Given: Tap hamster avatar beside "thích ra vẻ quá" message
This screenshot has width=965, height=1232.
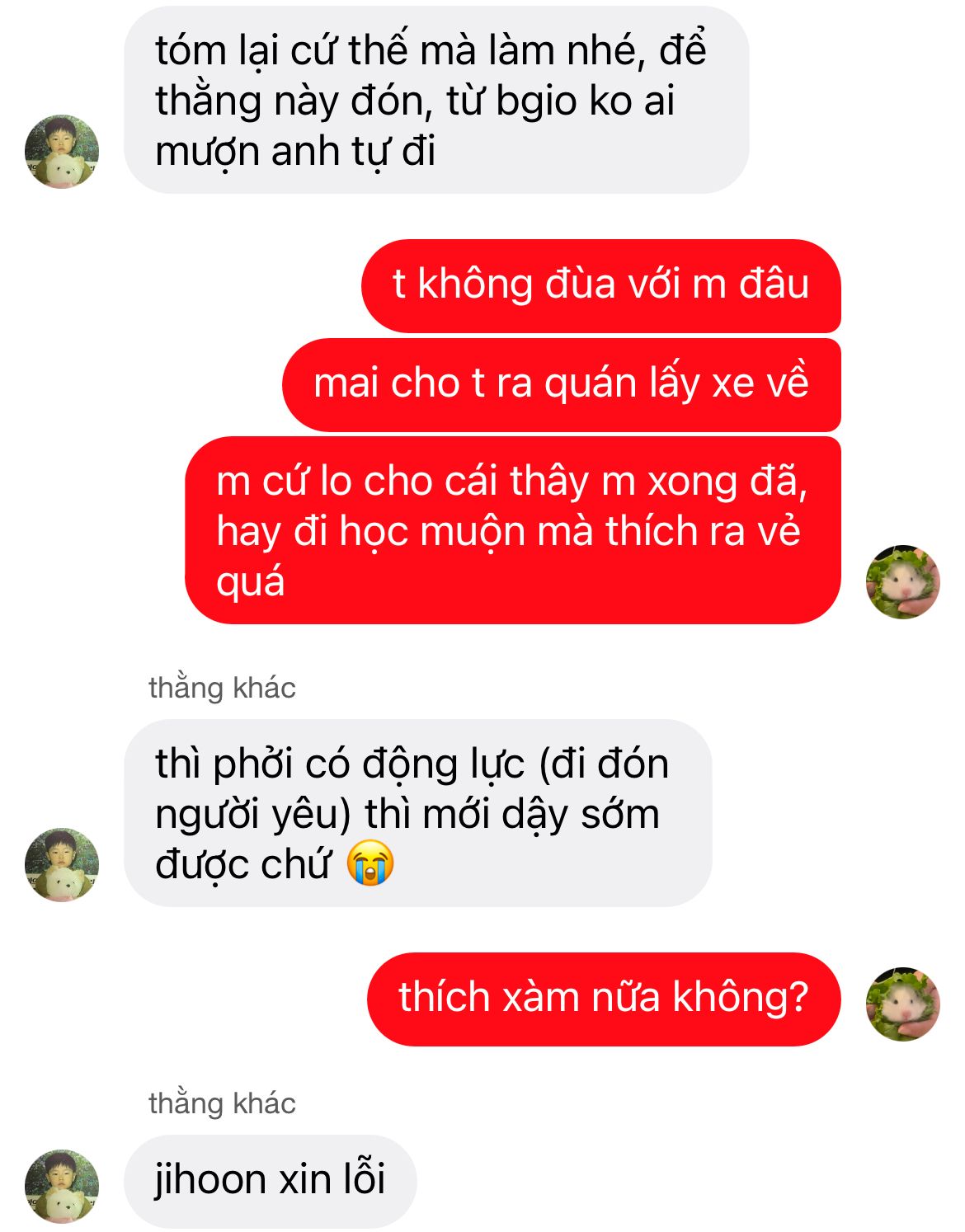Looking at the screenshot, I should pyautogui.click(x=902, y=581).
